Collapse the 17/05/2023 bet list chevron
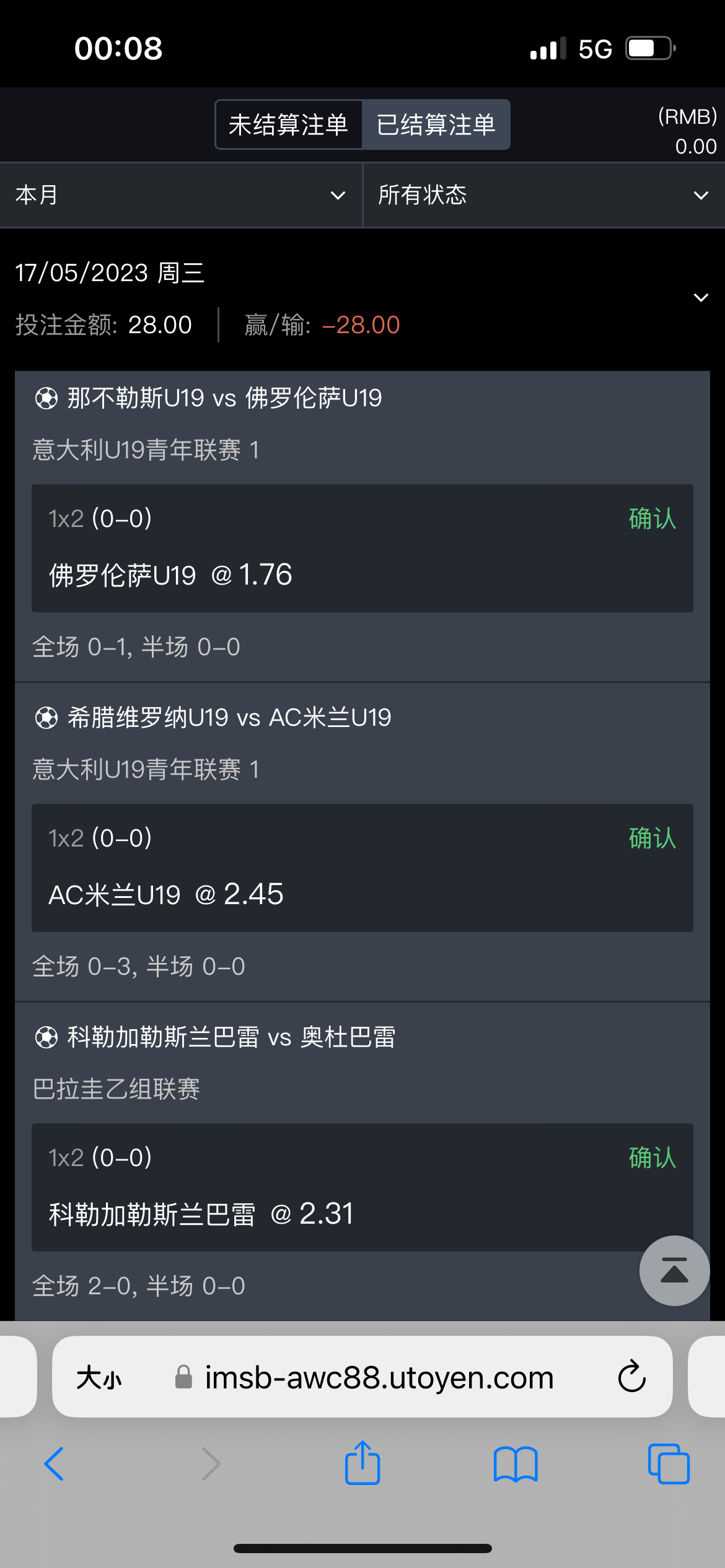 click(x=701, y=297)
